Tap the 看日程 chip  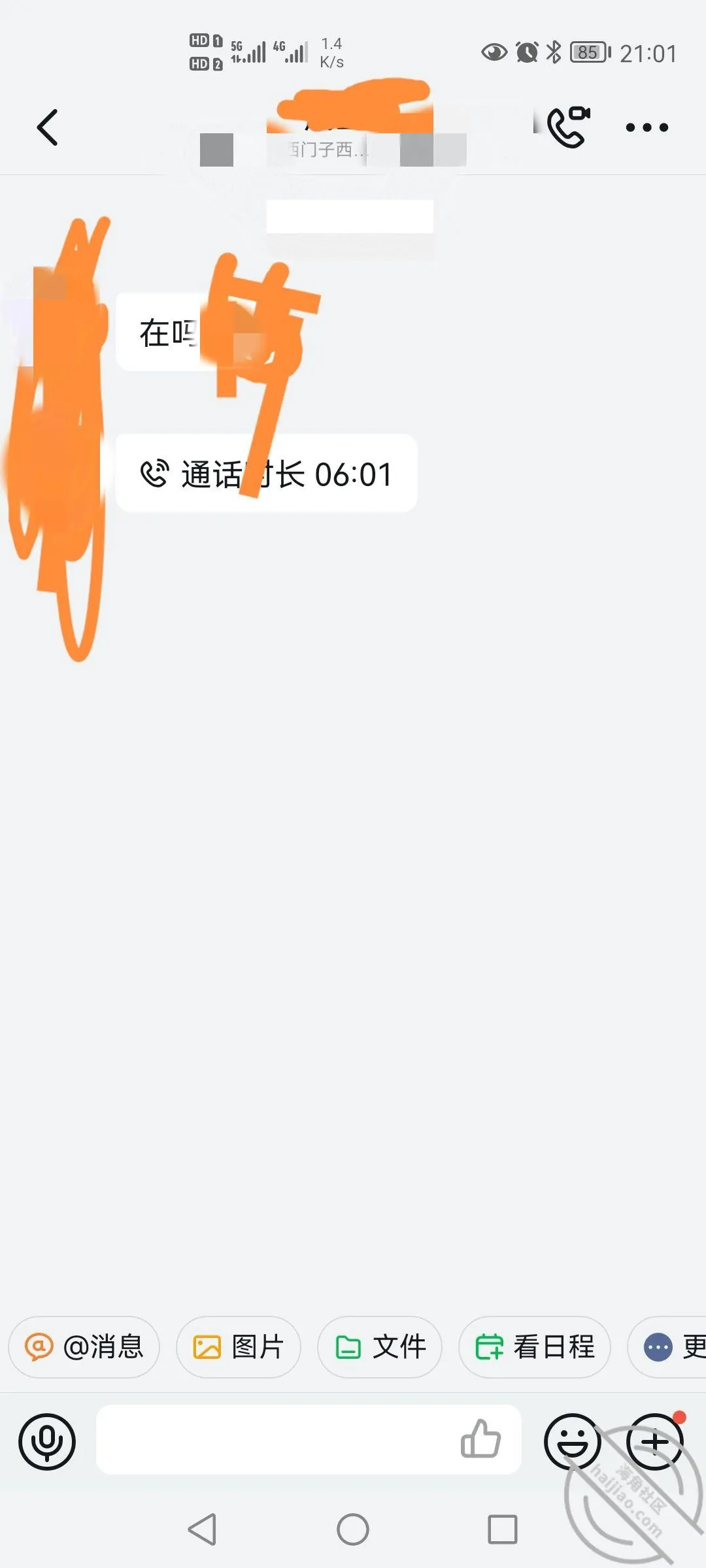pos(535,1347)
